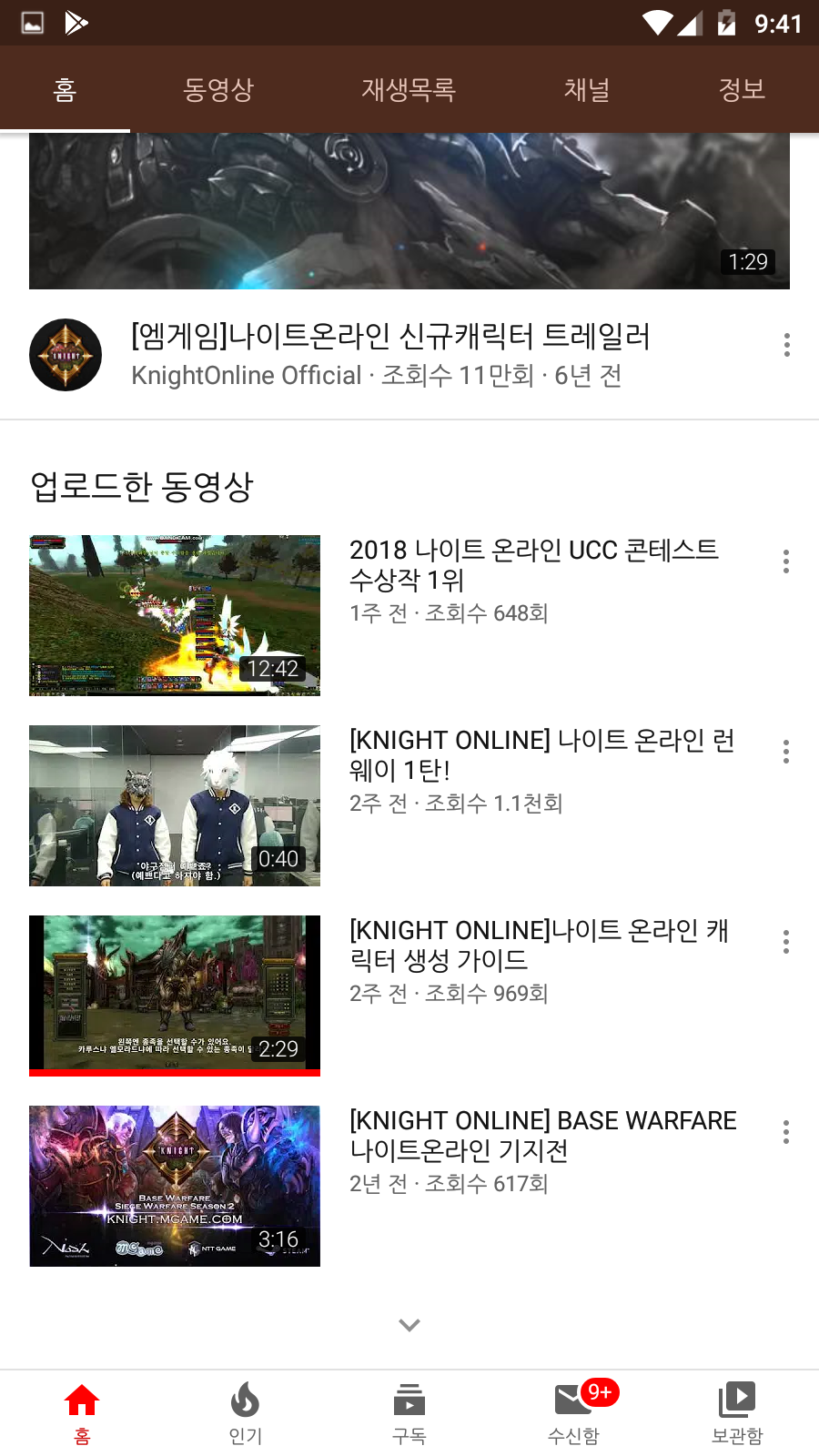Open the 수신함 inbox tab
The image size is (819, 1456).
pyautogui.click(x=573, y=1412)
